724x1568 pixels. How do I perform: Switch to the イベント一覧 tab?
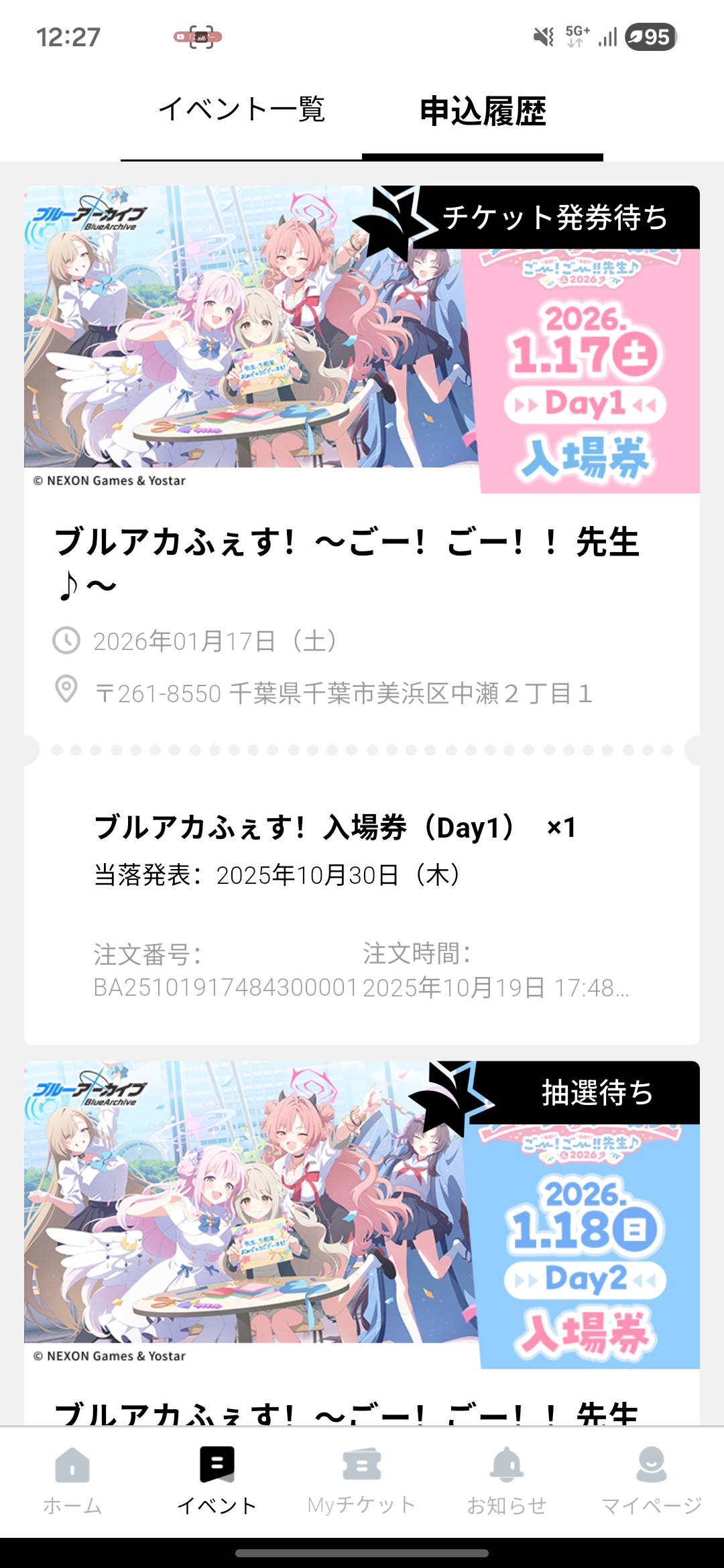pyautogui.click(x=241, y=111)
